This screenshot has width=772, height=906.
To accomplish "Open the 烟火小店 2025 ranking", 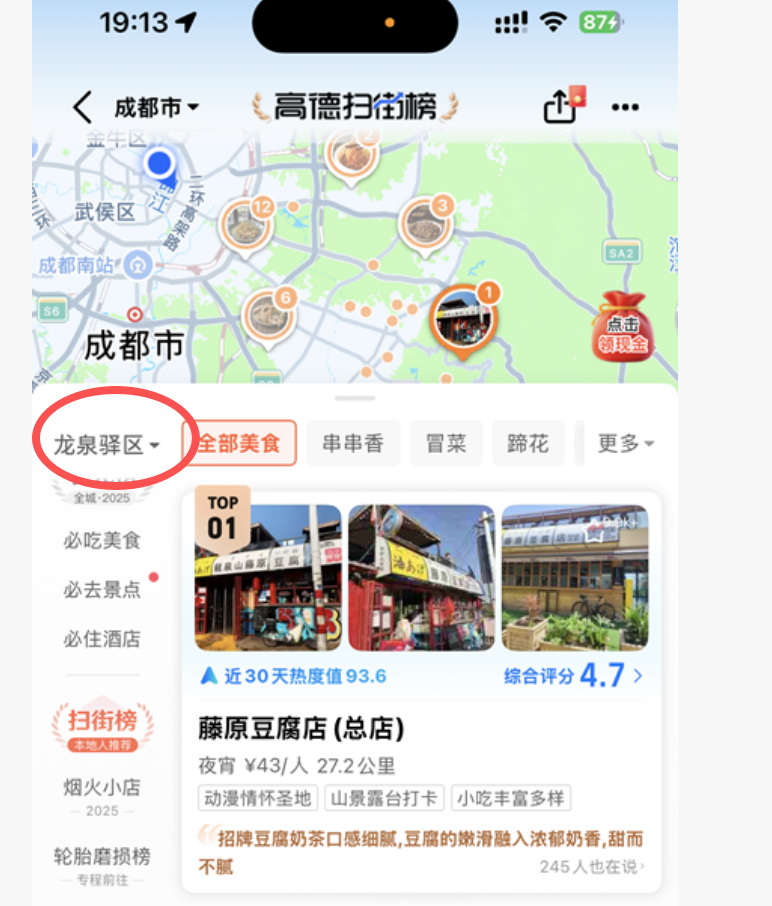I will 102,795.
